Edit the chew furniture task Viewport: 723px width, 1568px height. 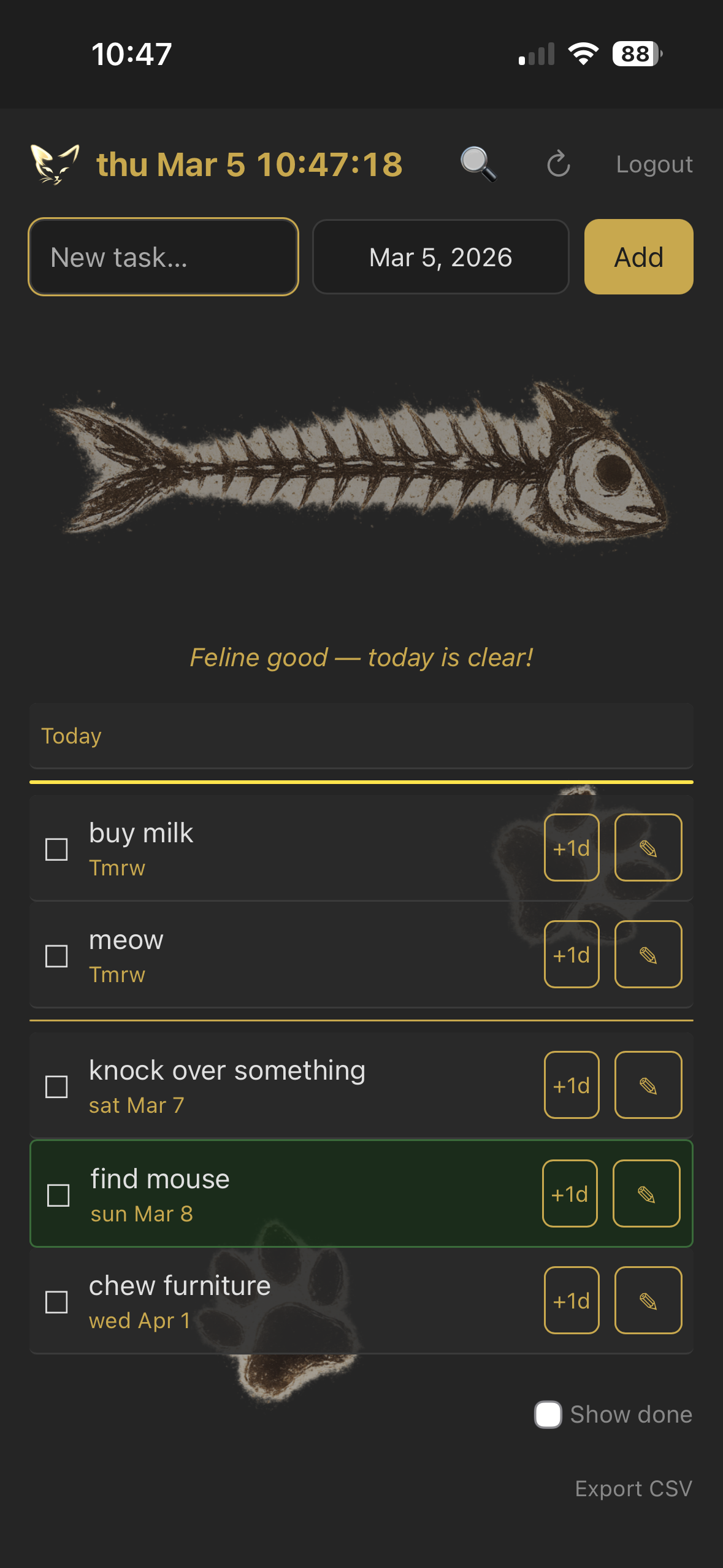tap(648, 1301)
